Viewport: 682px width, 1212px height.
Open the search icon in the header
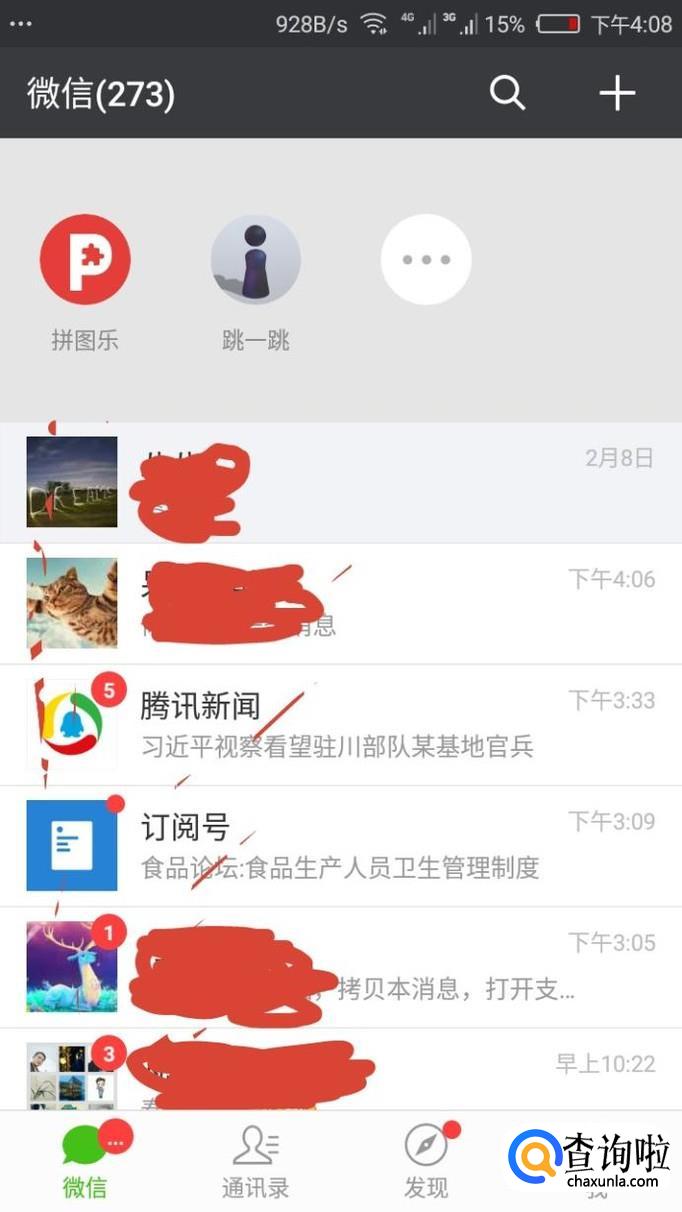coord(507,94)
